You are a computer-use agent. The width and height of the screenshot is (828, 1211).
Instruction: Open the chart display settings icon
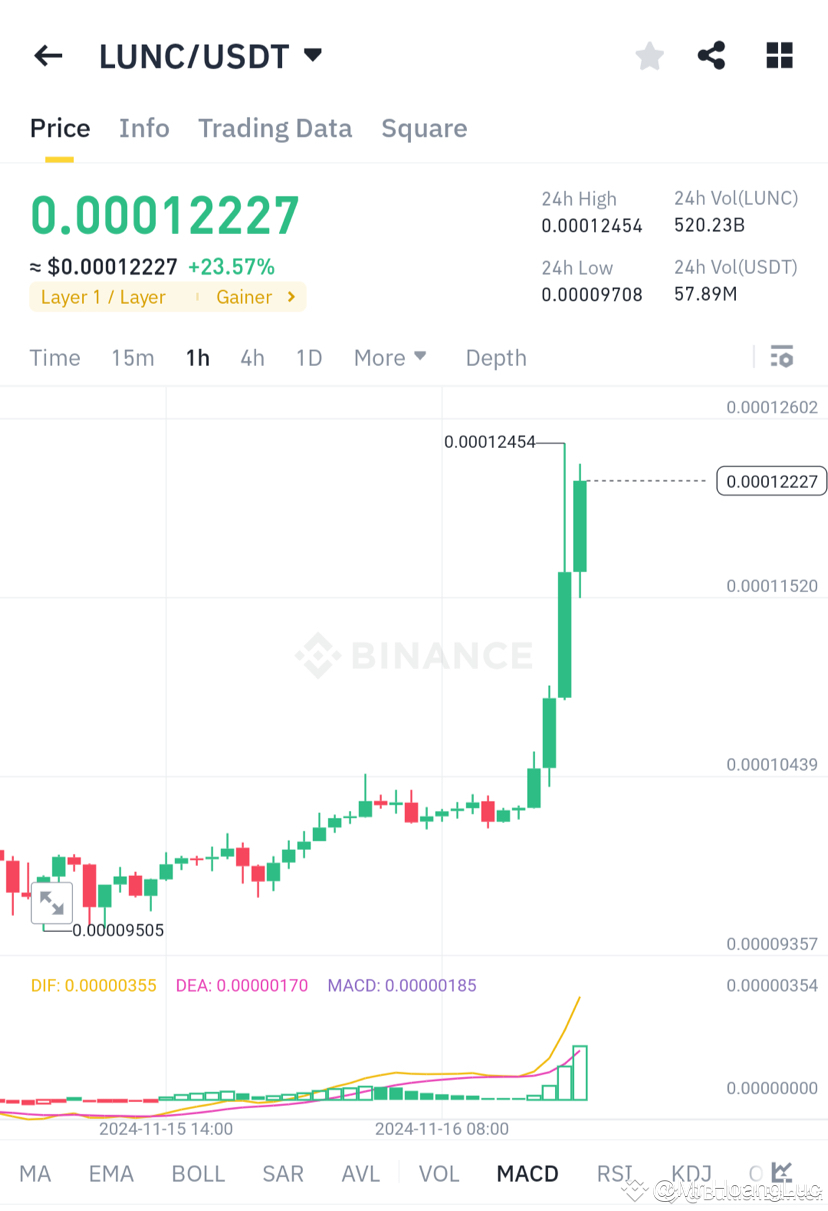coord(781,356)
